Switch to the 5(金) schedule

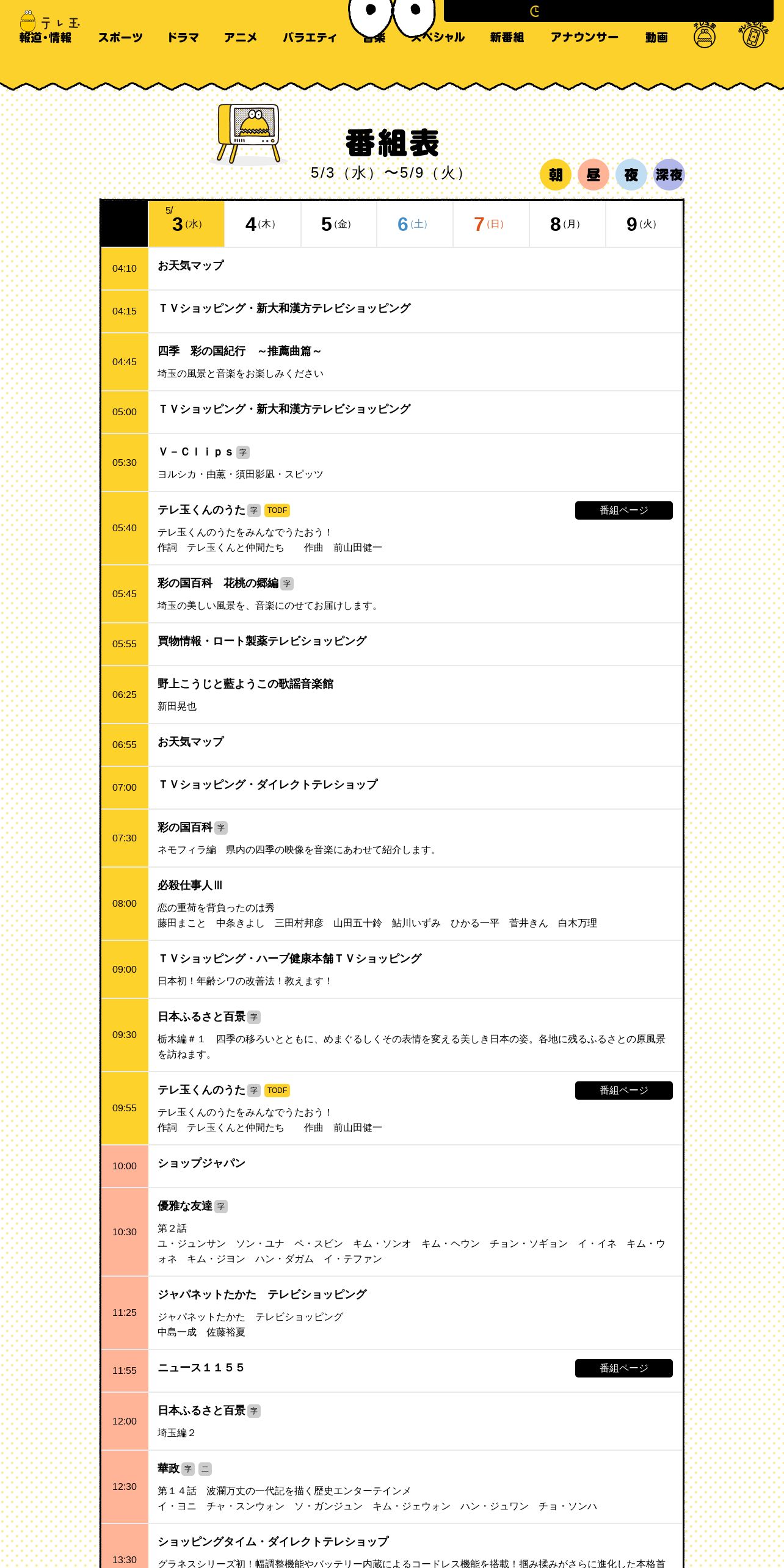tap(339, 224)
